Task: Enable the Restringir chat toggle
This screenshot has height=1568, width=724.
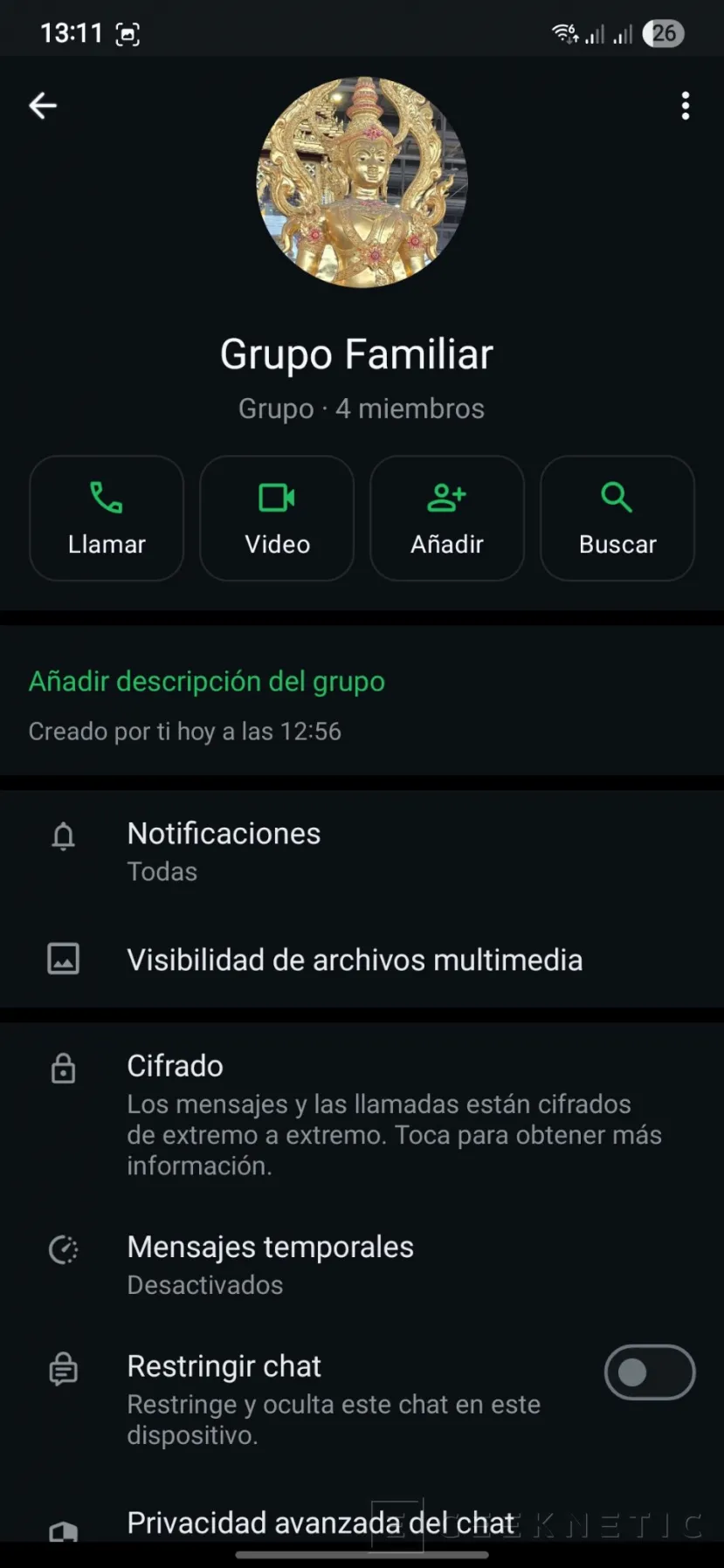Action: coord(649,1372)
